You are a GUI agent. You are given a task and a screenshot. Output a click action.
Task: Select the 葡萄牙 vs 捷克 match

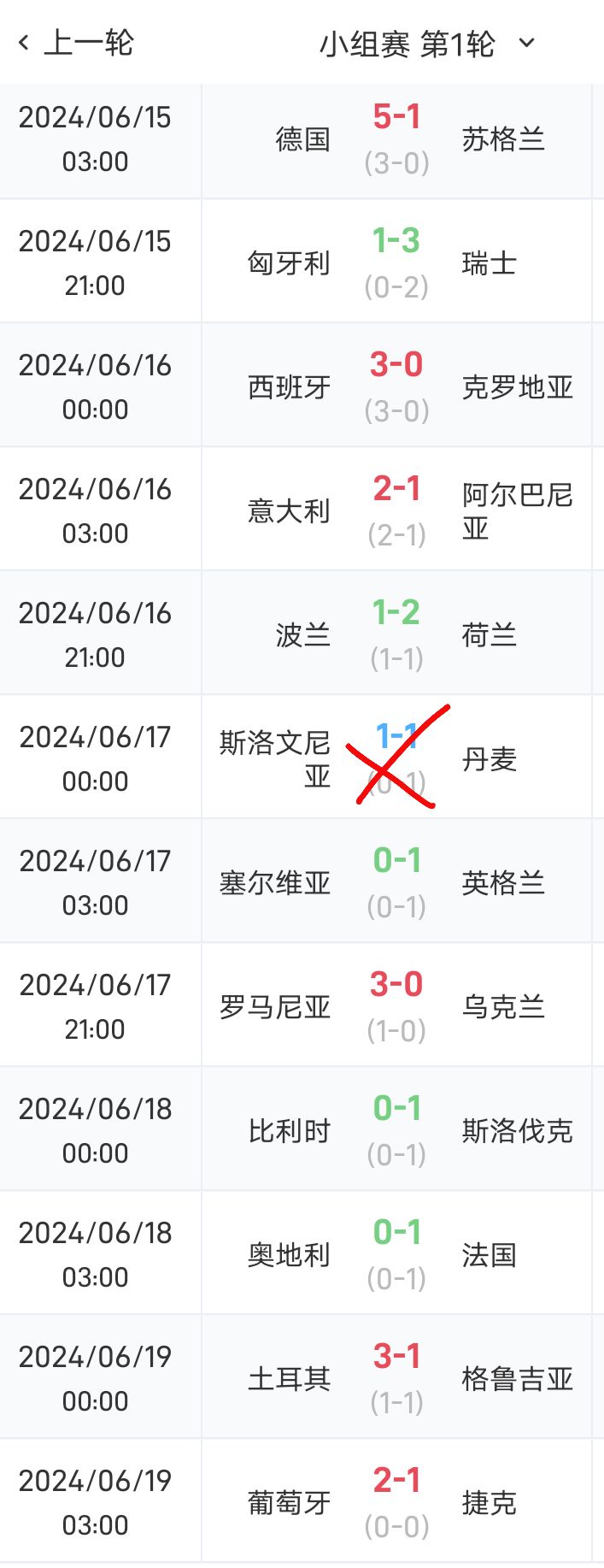[x=396, y=1502]
